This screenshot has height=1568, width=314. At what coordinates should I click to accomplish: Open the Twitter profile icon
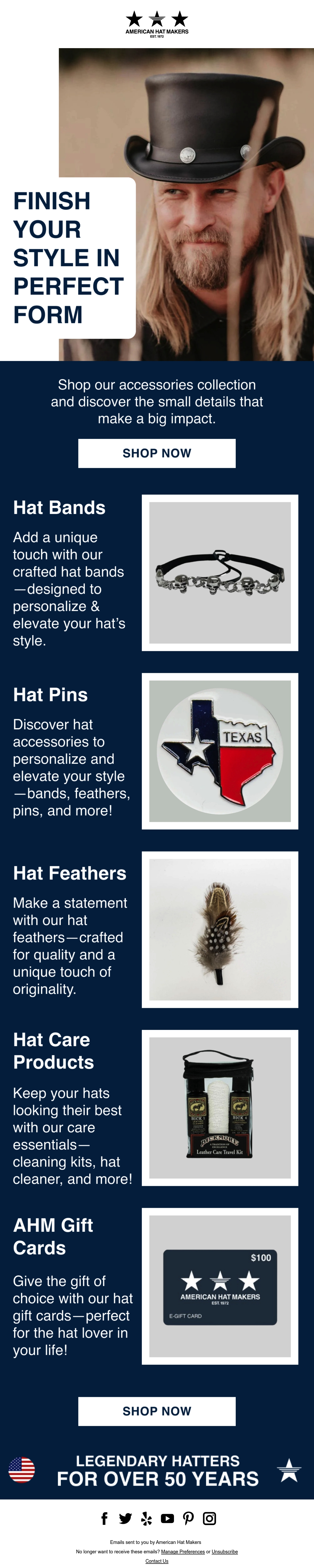(125, 1519)
